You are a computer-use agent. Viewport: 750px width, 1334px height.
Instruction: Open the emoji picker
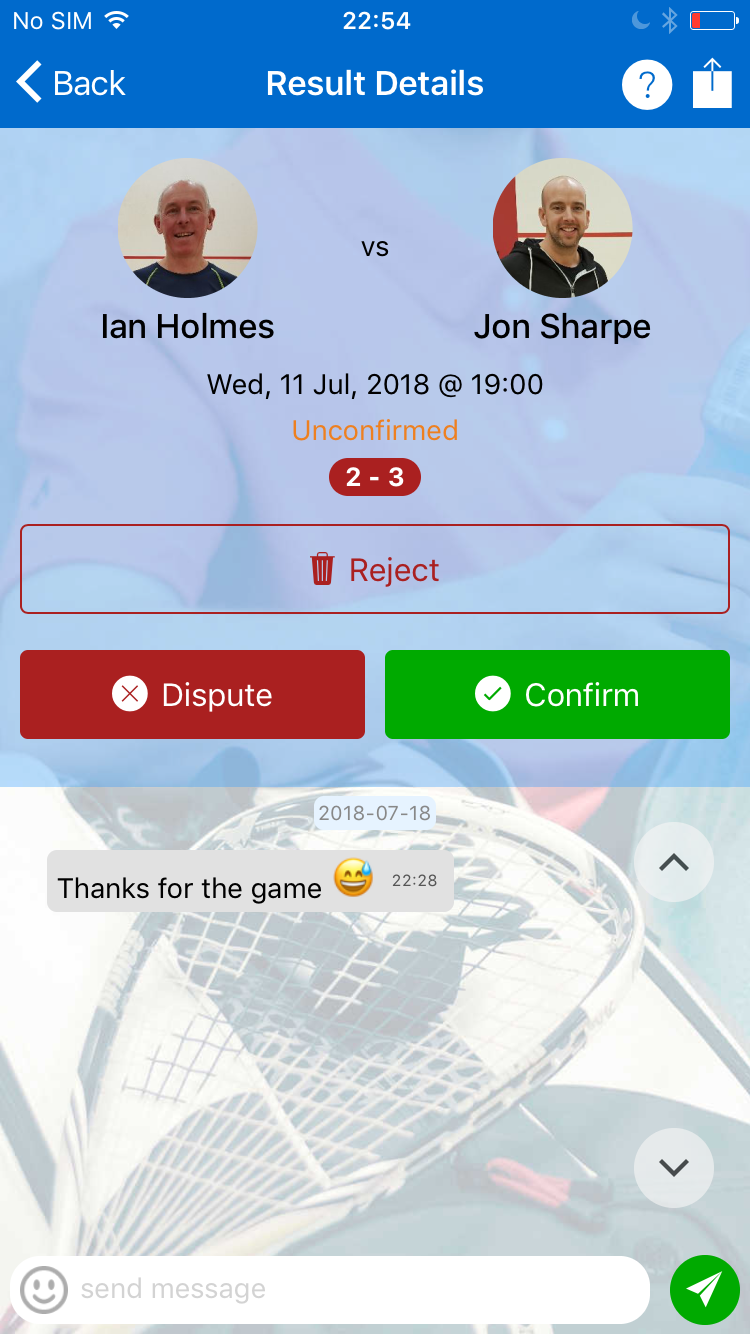pos(43,1290)
